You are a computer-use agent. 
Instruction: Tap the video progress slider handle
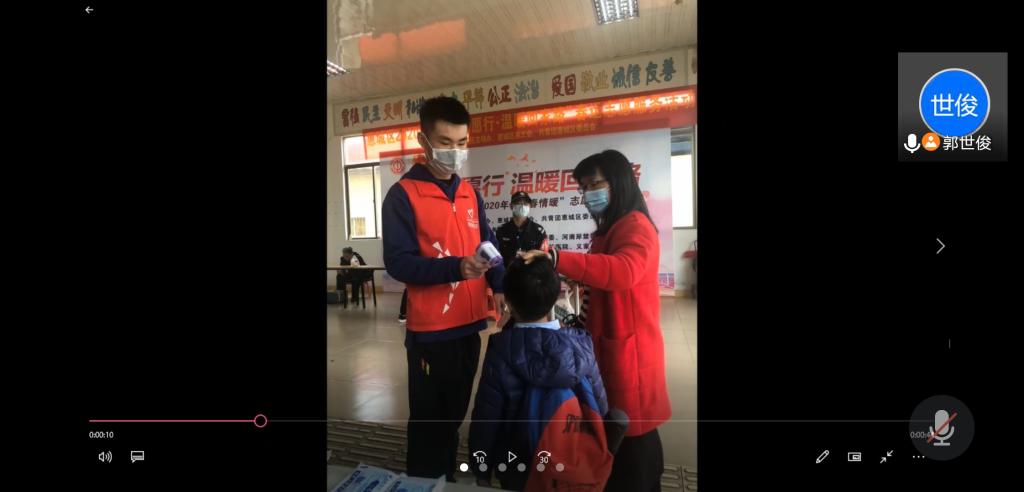(x=260, y=421)
